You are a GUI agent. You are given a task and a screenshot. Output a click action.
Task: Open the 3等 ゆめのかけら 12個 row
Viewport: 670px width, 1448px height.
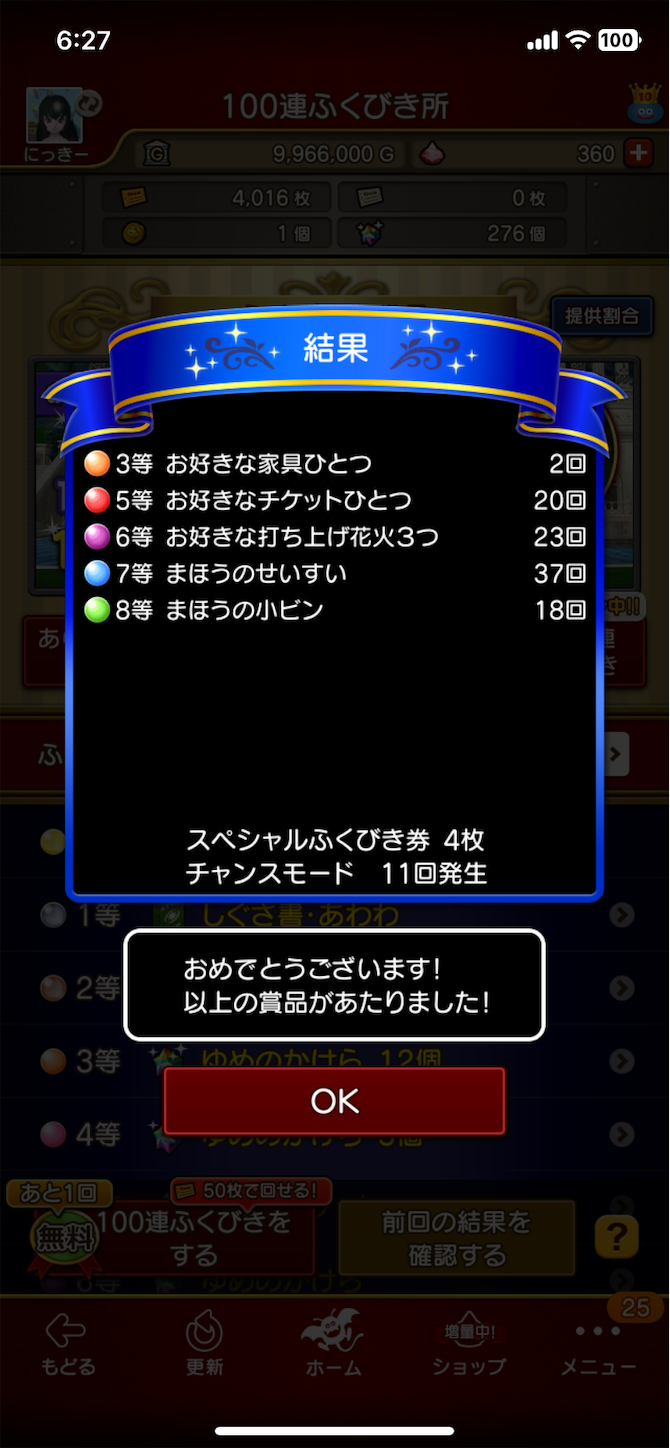pyautogui.click(x=335, y=1061)
